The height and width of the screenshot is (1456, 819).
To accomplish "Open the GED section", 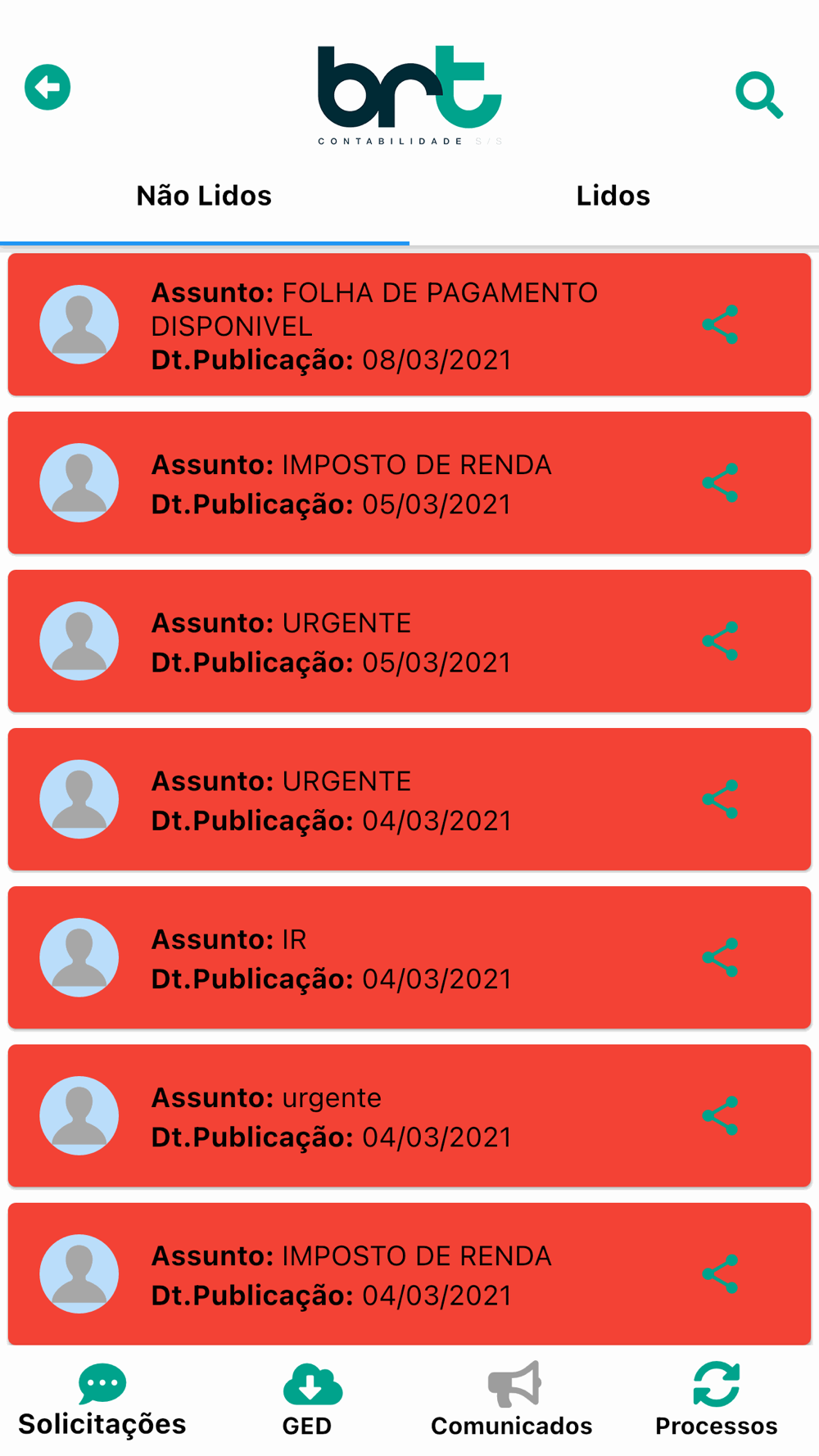I will 308,1401.
